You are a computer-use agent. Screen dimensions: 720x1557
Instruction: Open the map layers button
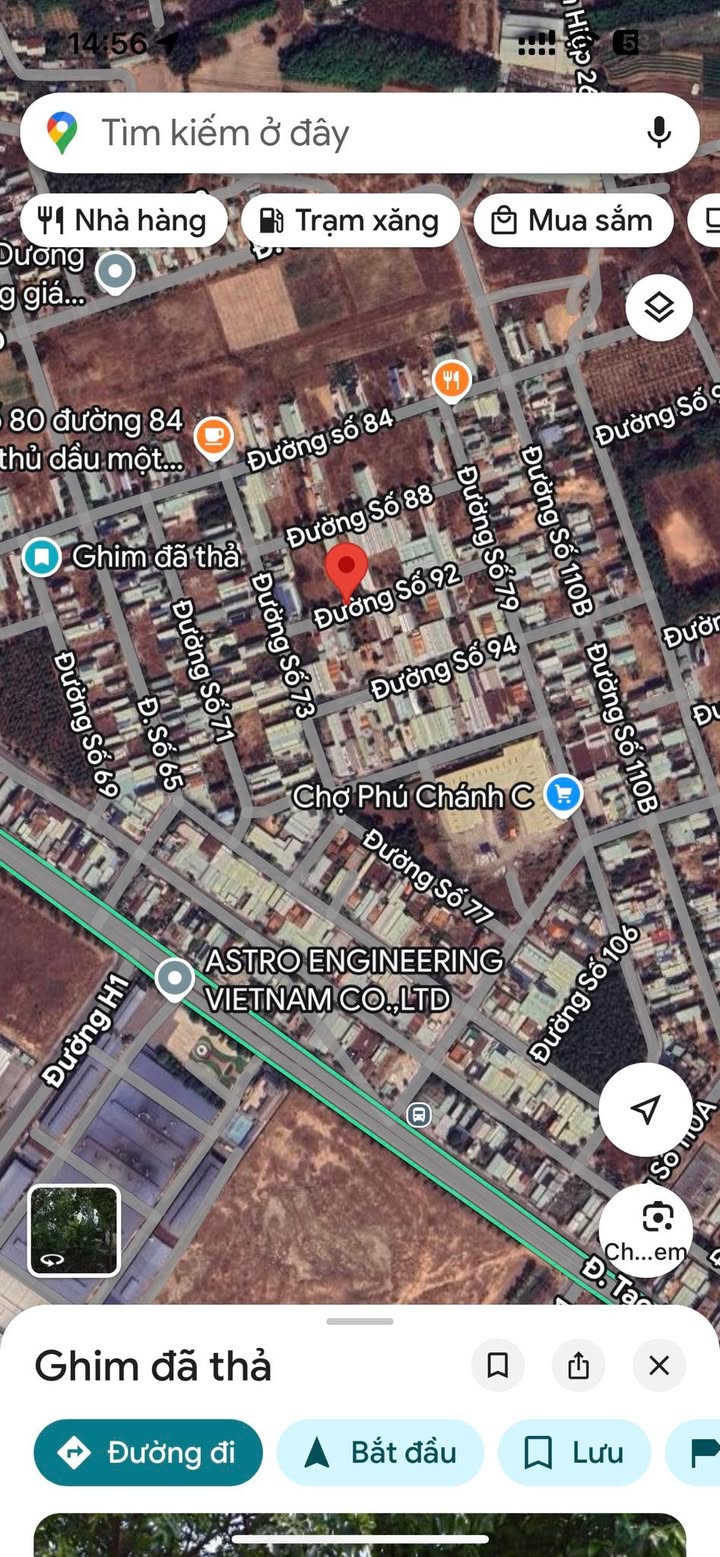(x=659, y=308)
